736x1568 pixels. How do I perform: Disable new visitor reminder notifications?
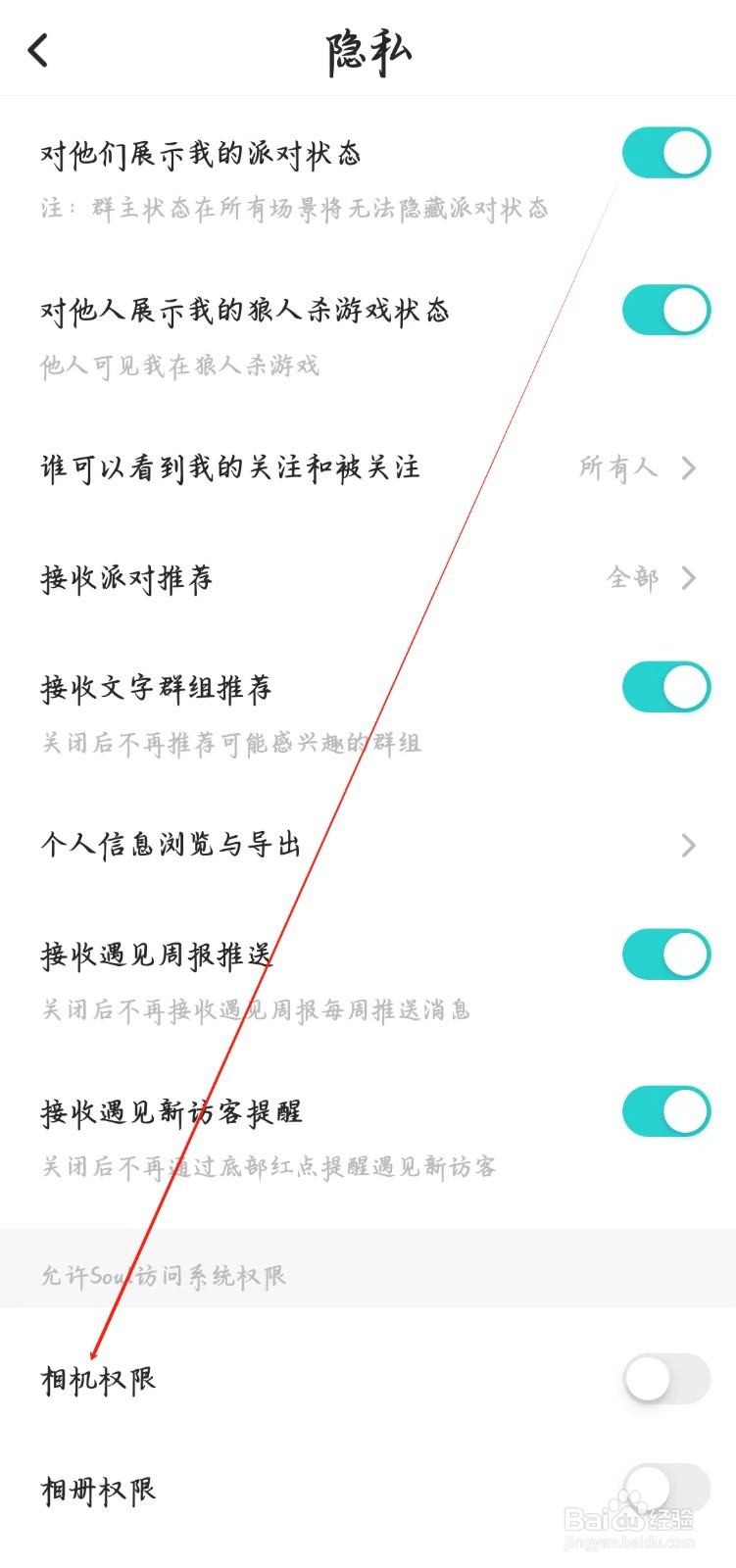point(665,1112)
